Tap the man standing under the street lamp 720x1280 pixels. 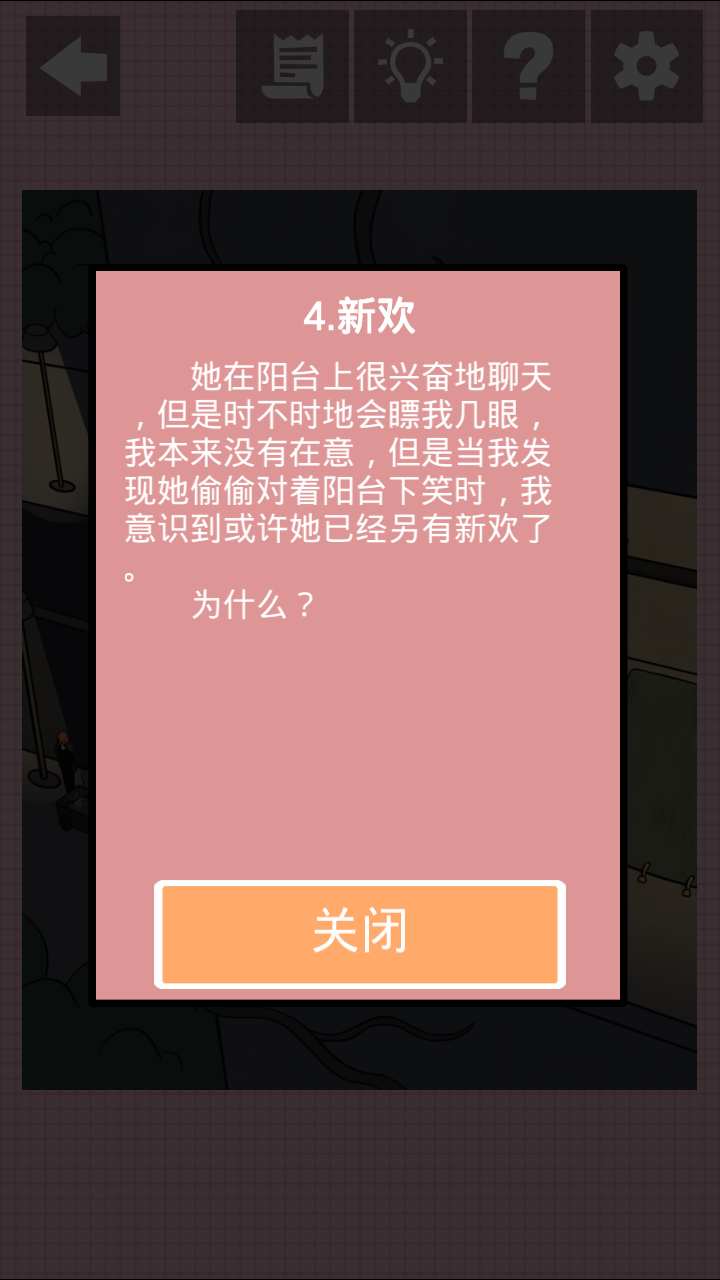66,760
